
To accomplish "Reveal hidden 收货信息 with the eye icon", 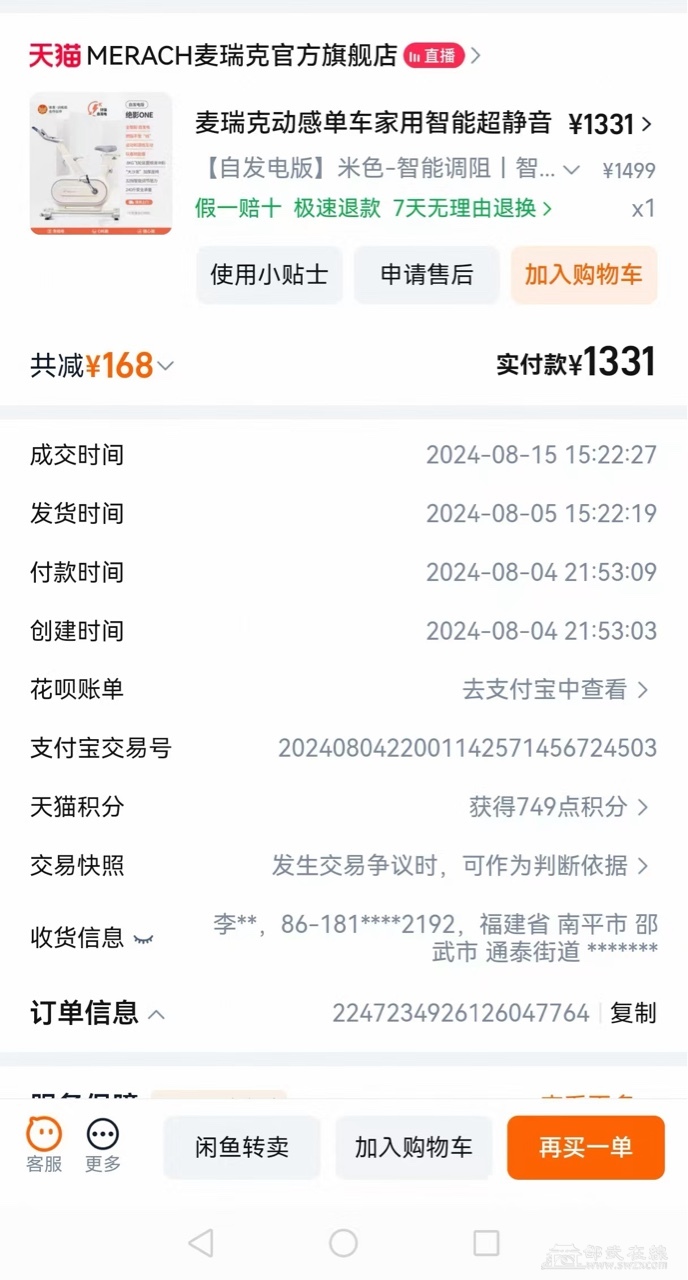I will click(144, 939).
